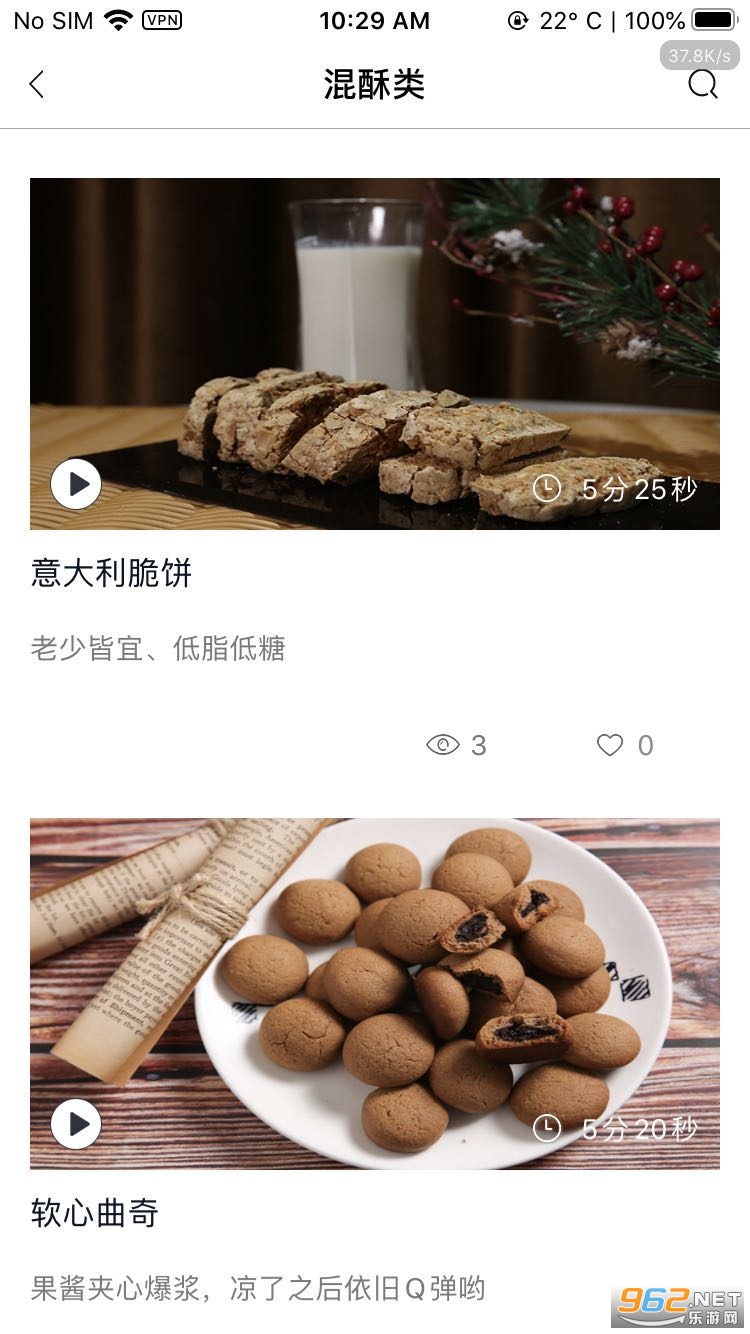Screen dimensions: 750x1334
Task: Play the 软心曲奇 video
Action: 76,1125
